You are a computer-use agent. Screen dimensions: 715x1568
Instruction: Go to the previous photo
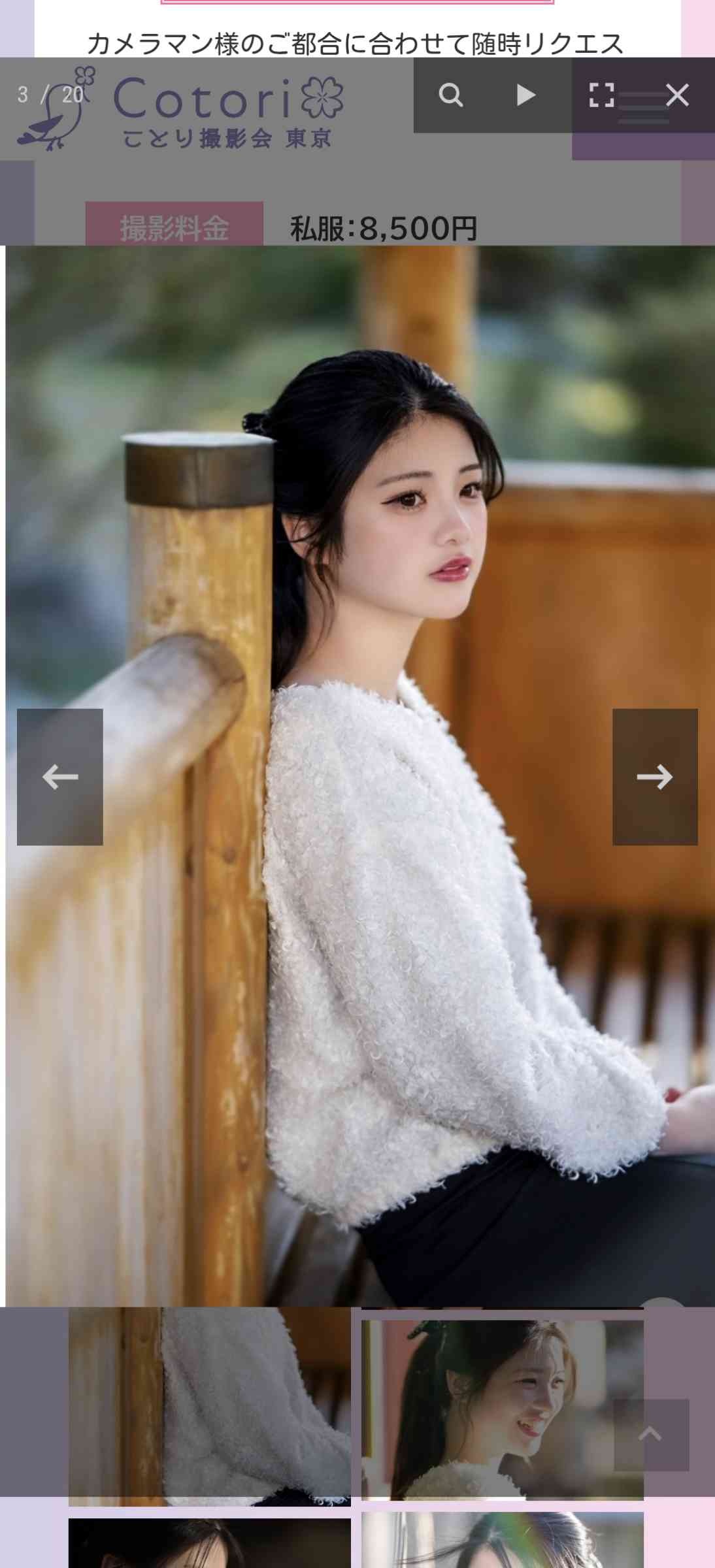coord(60,777)
